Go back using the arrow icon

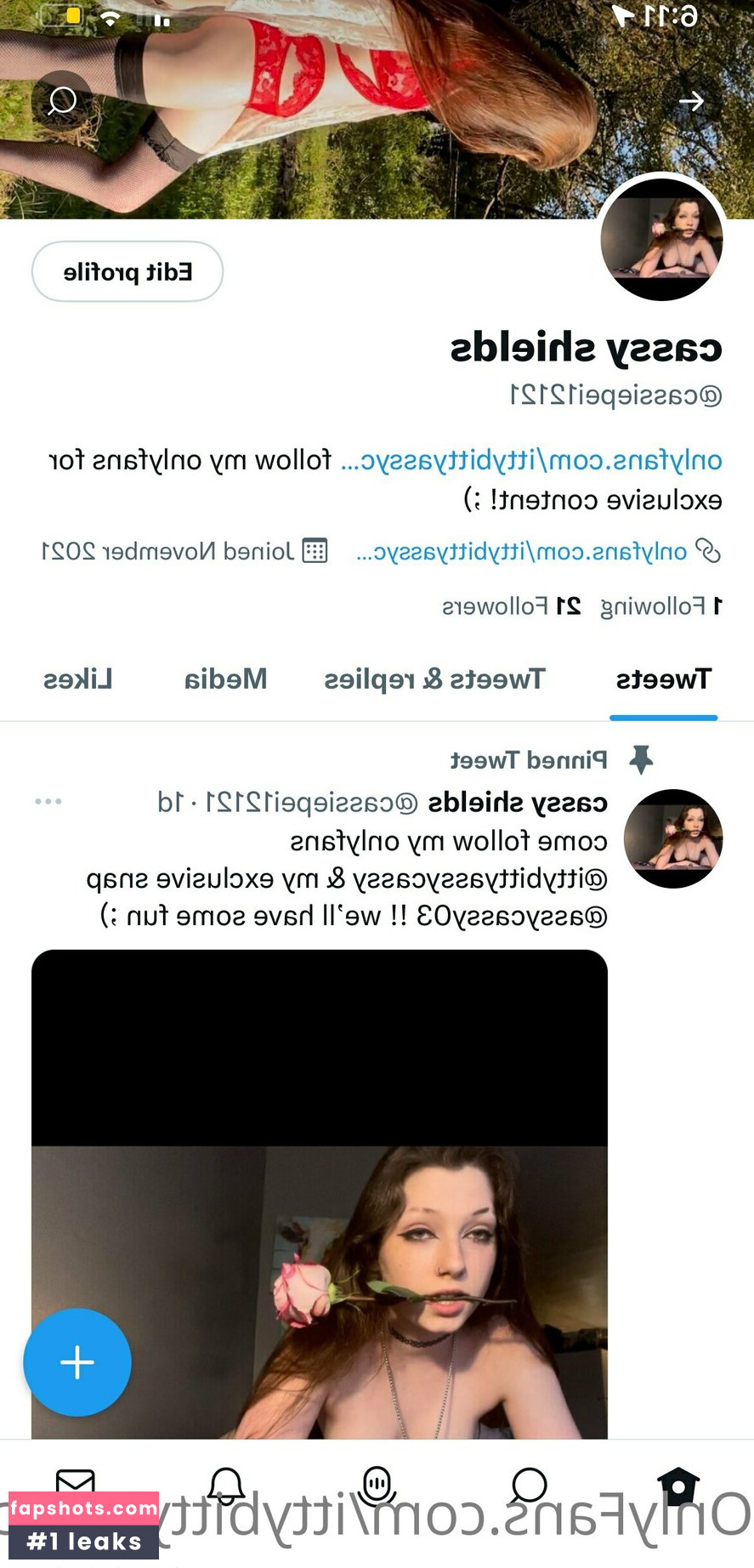click(691, 101)
